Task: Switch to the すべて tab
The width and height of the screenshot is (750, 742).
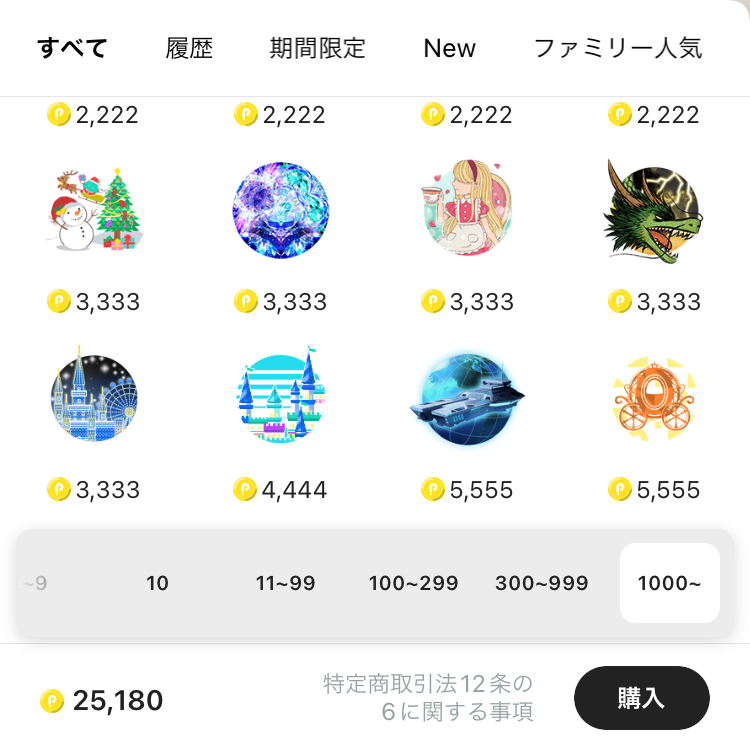Action: [x=72, y=48]
